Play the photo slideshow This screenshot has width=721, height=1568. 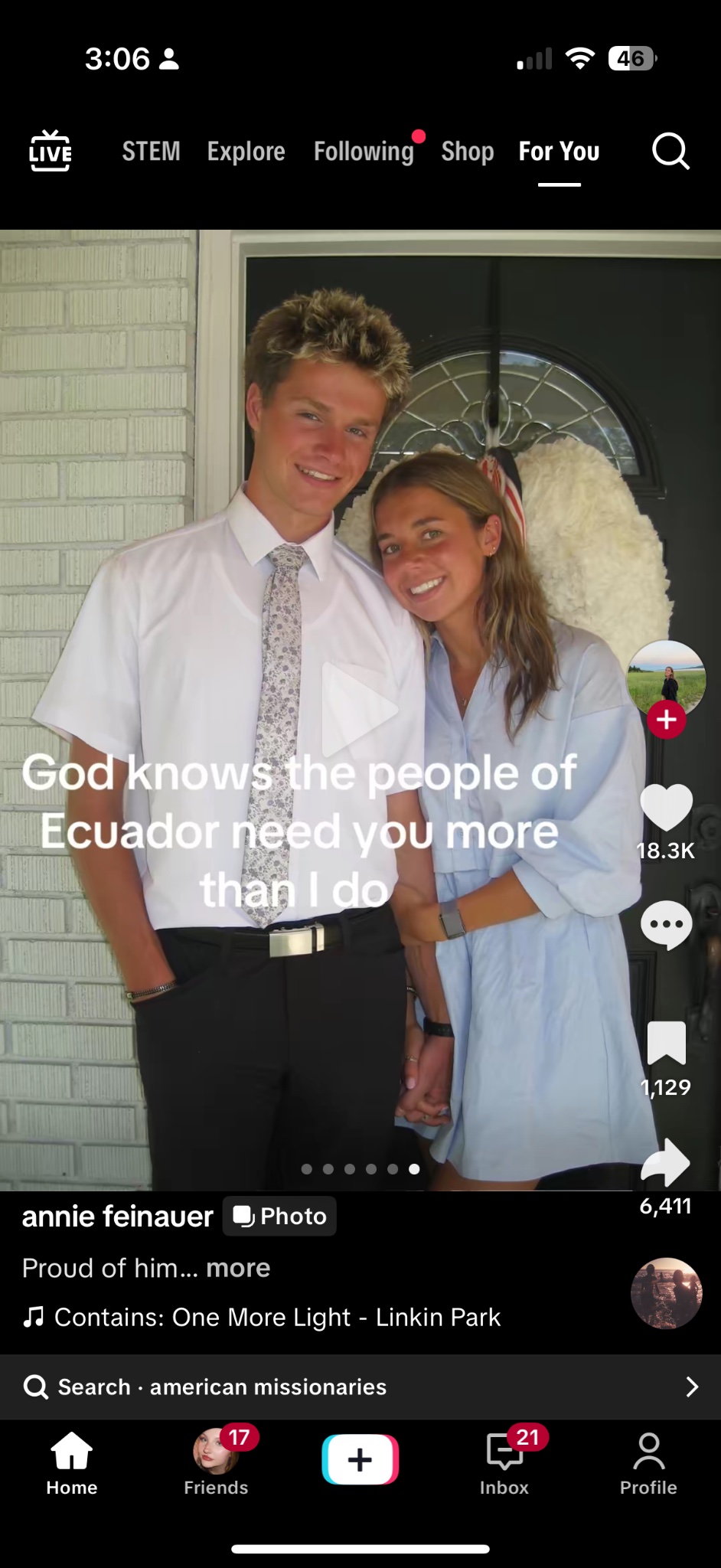coord(358,710)
